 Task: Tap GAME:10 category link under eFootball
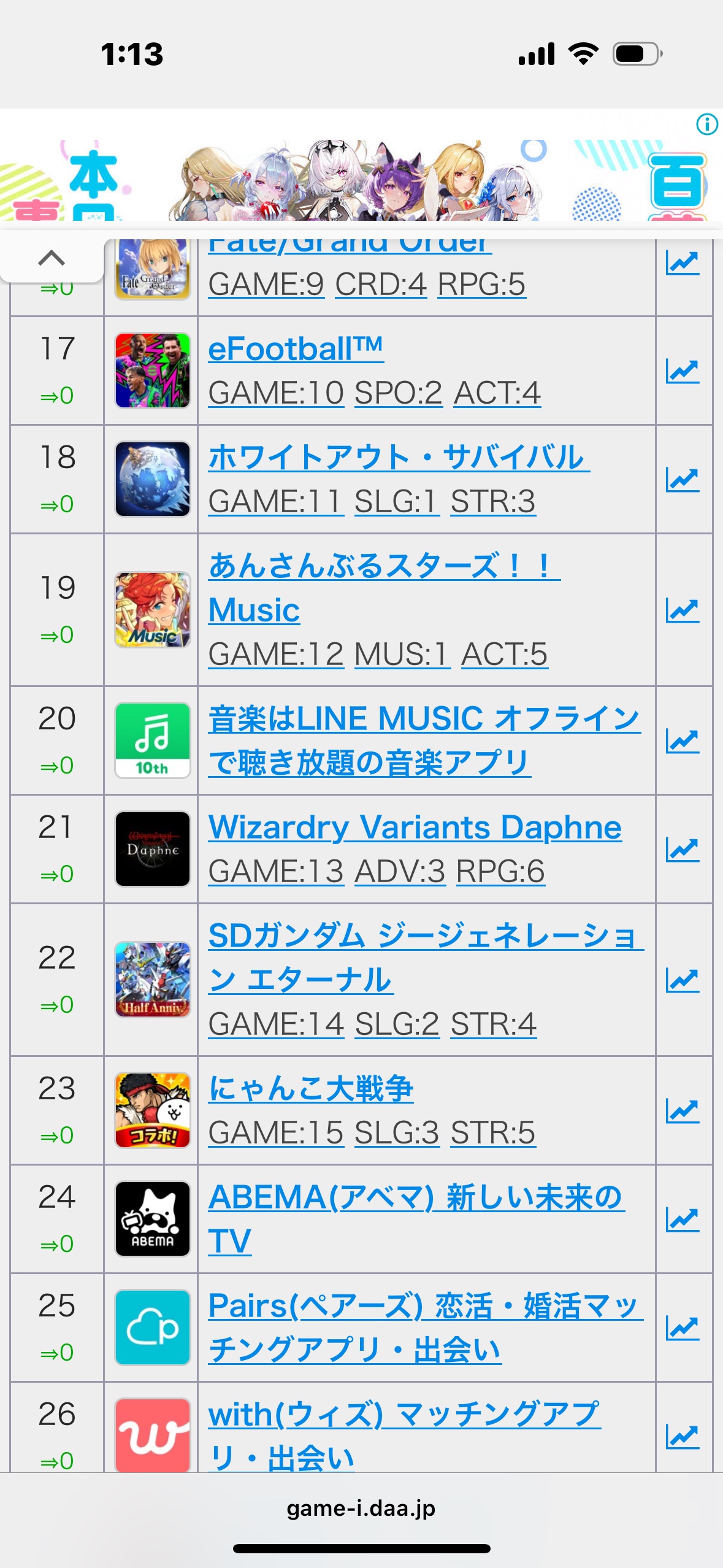coord(276,393)
